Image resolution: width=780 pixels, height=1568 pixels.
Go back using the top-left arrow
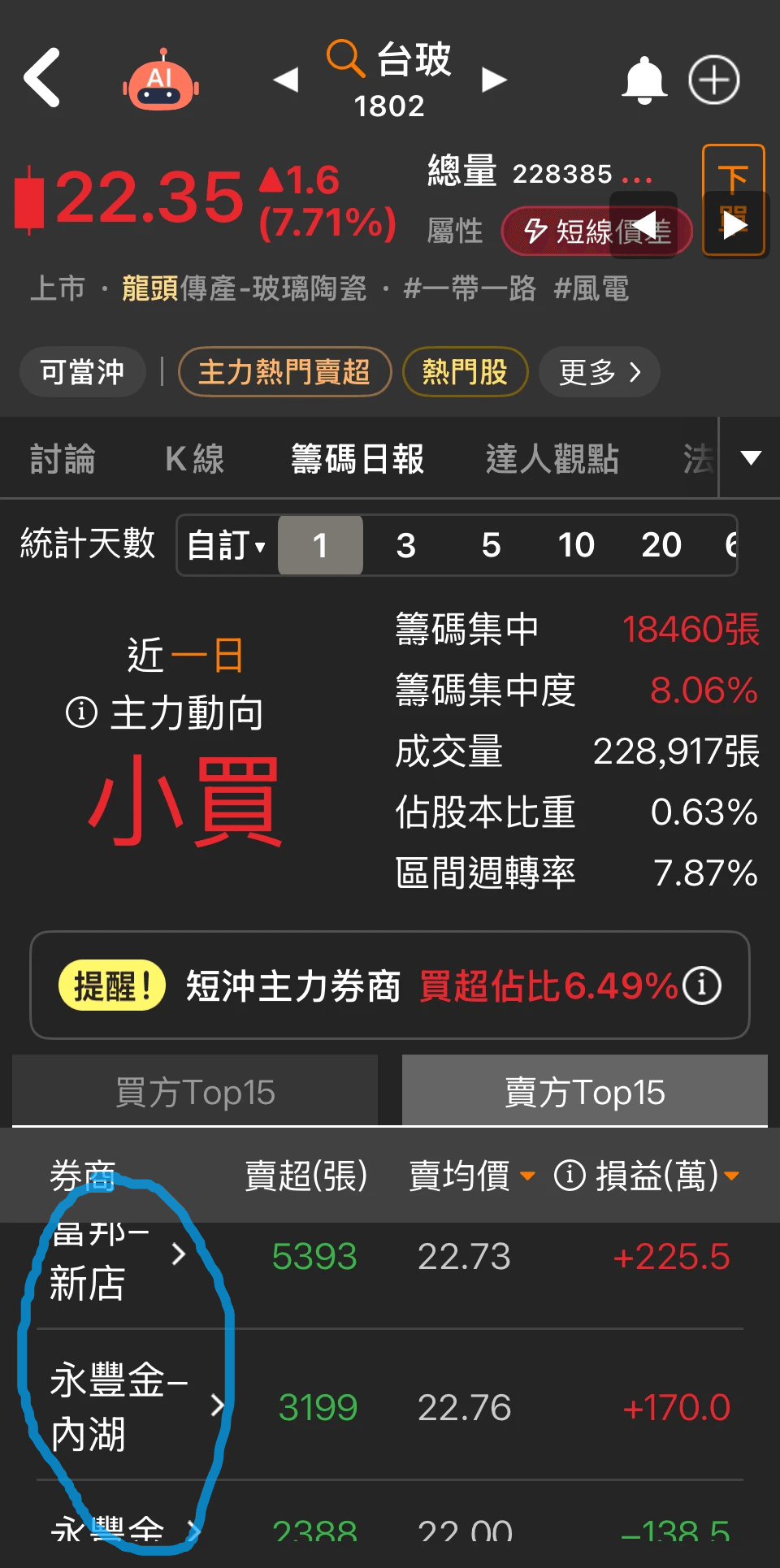pyautogui.click(x=42, y=78)
